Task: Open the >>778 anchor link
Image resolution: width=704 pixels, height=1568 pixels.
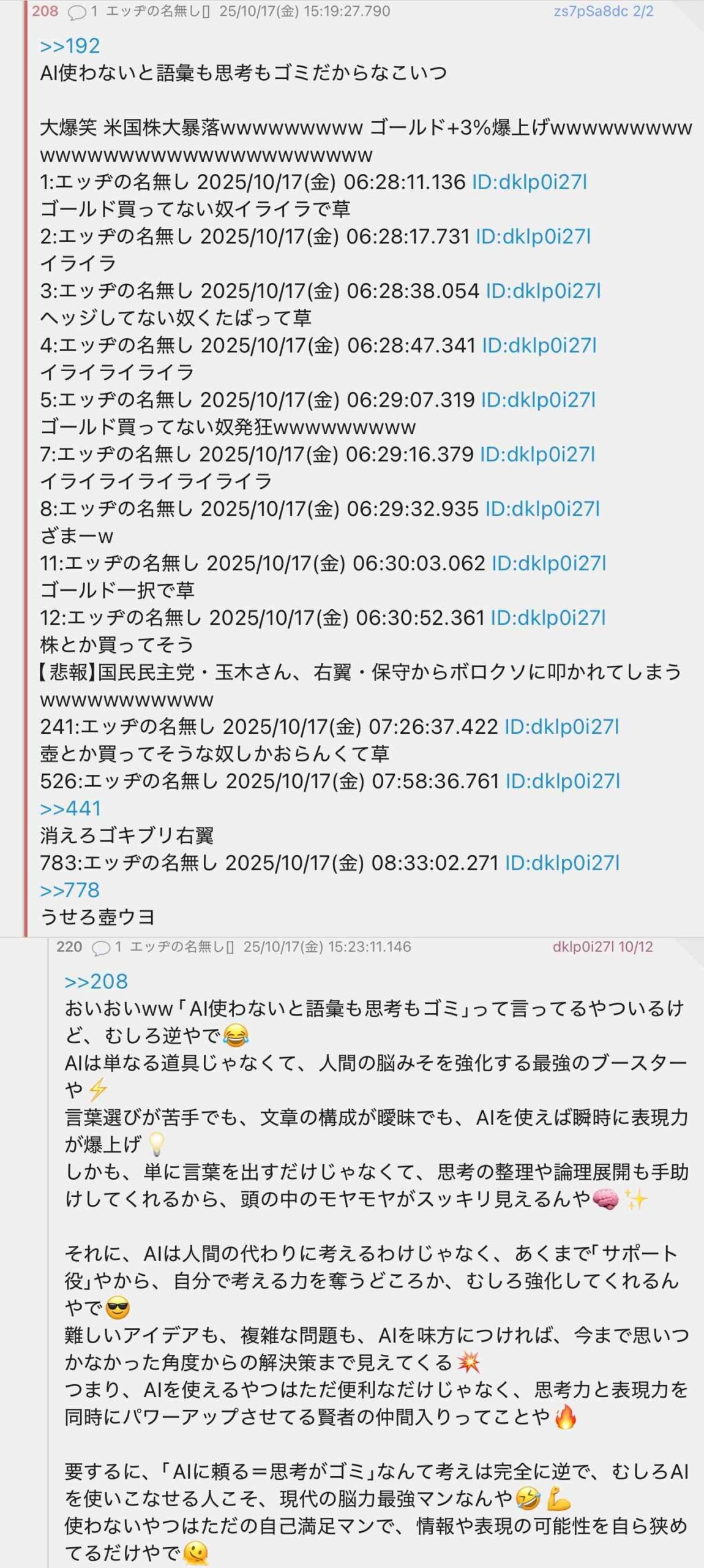Action: [70, 890]
